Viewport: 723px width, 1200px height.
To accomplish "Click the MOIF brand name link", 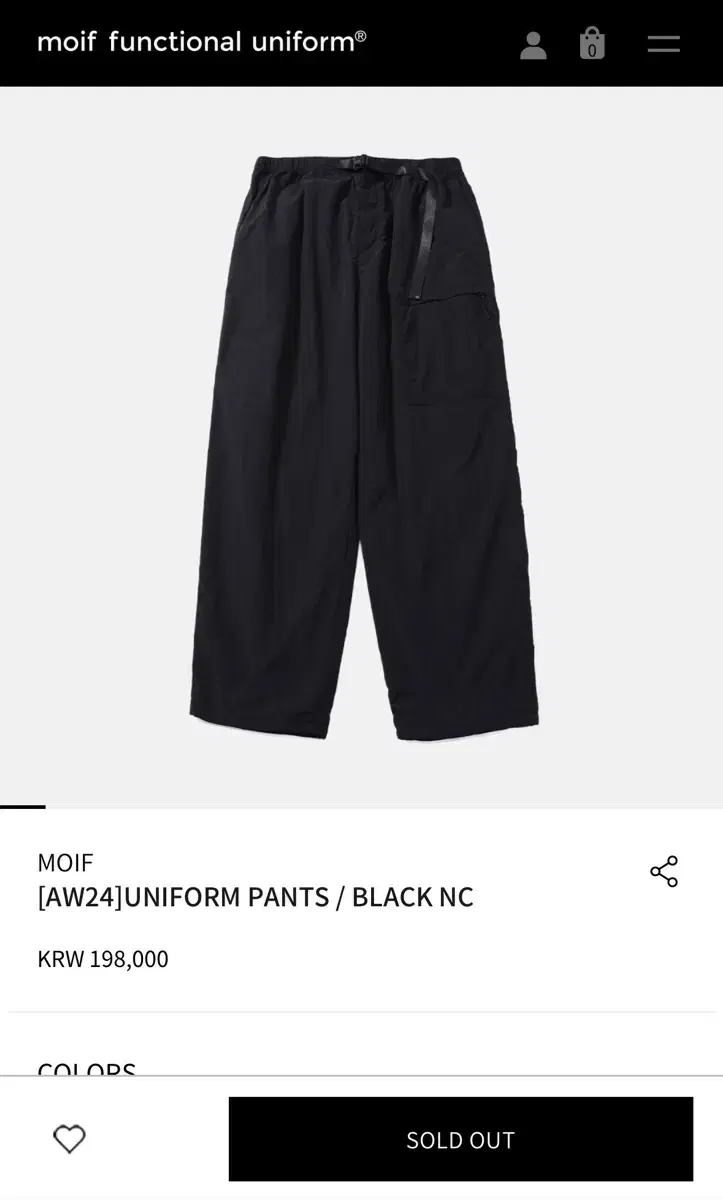I will point(64,862).
